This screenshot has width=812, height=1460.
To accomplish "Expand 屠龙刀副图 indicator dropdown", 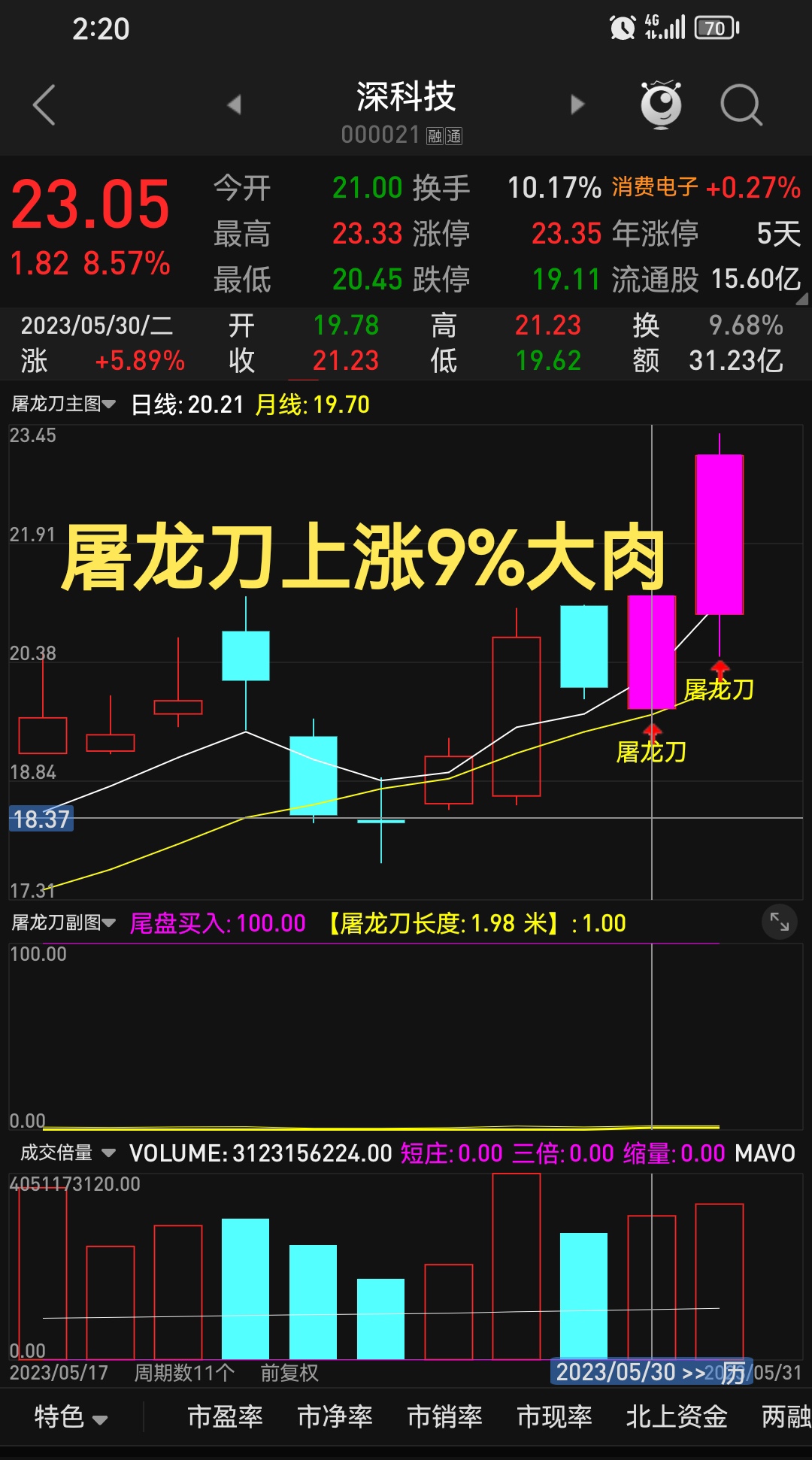I will pyautogui.click(x=64, y=922).
